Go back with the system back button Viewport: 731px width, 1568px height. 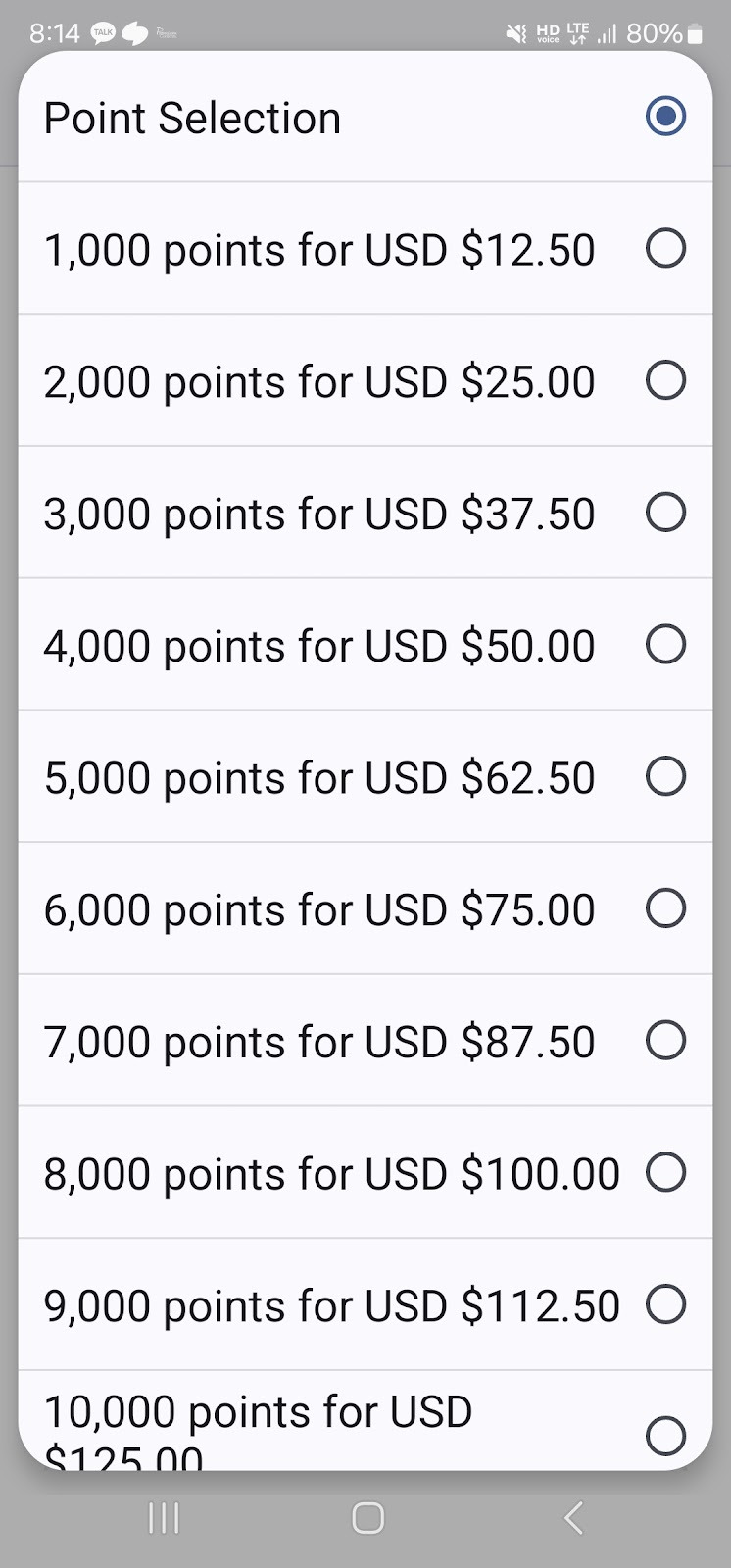click(x=574, y=1518)
